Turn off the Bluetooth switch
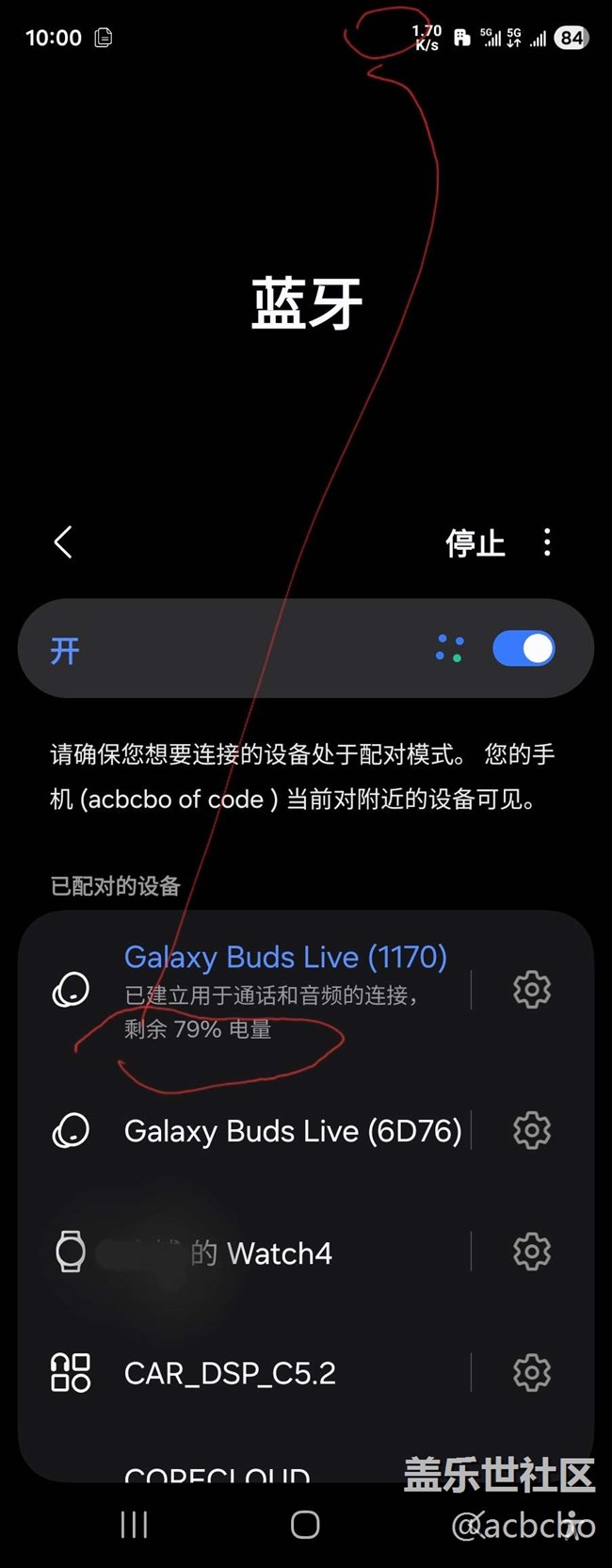The width and height of the screenshot is (612, 1568). (x=523, y=649)
